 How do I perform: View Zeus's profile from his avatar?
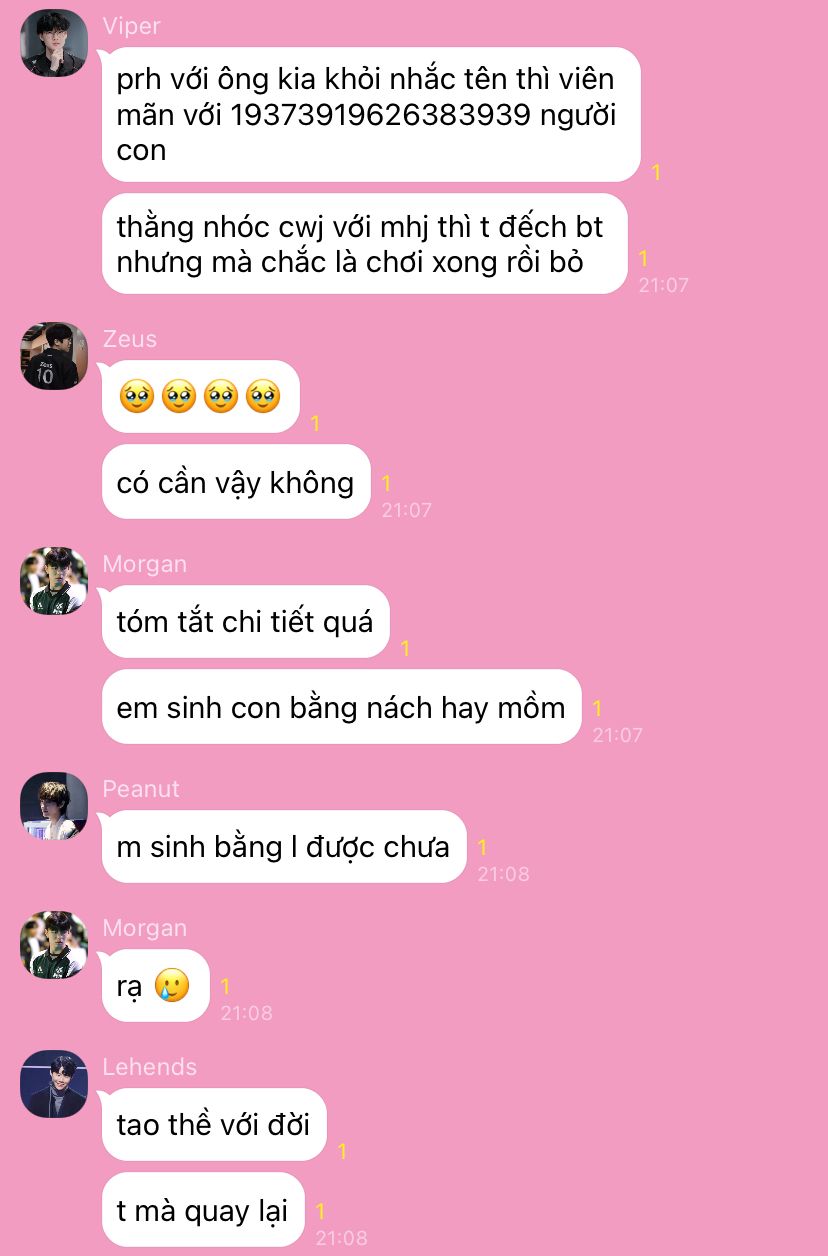[x=54, y=356]
